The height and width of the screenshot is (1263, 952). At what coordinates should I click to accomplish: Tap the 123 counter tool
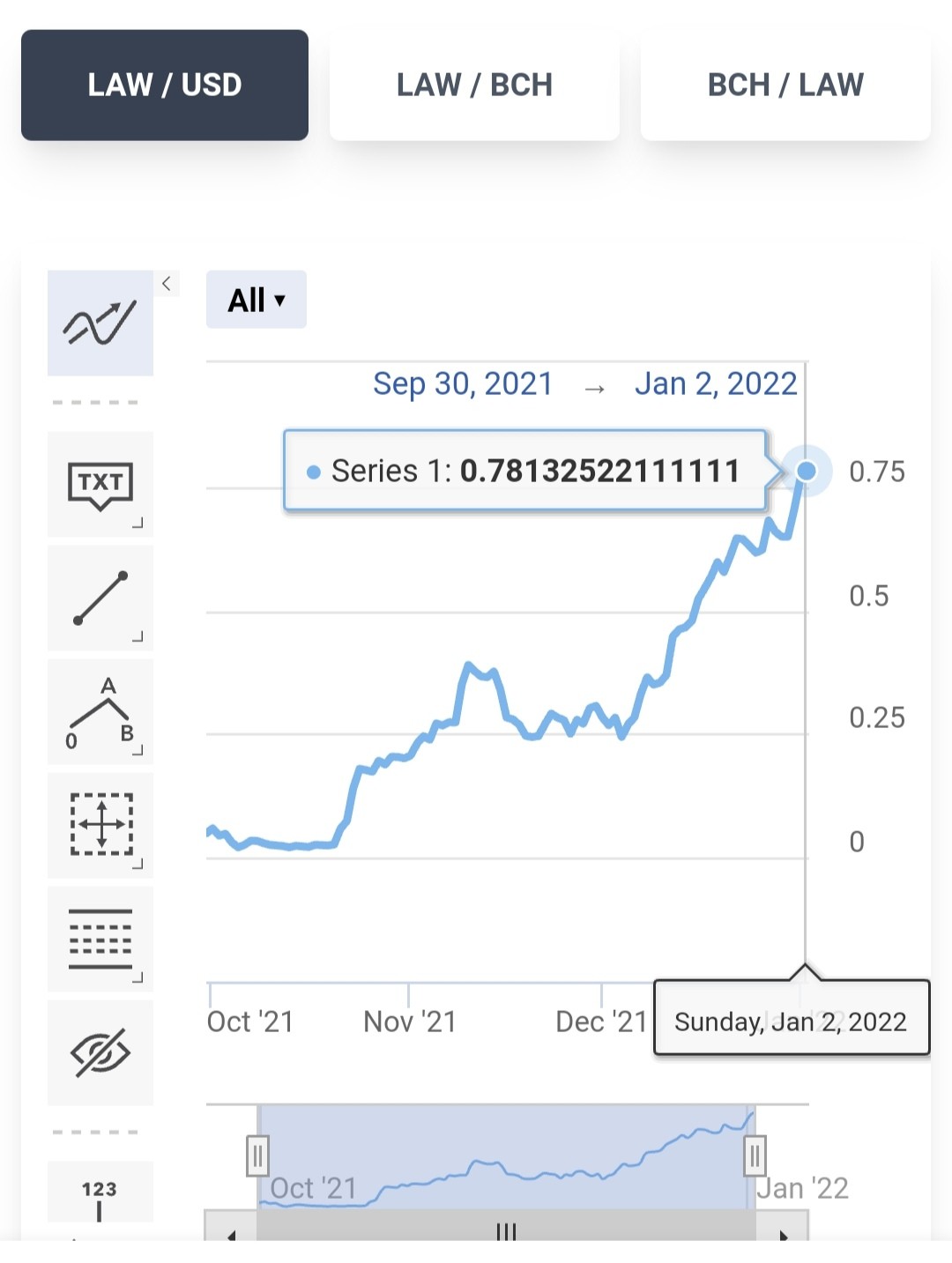coord(100,1192)
